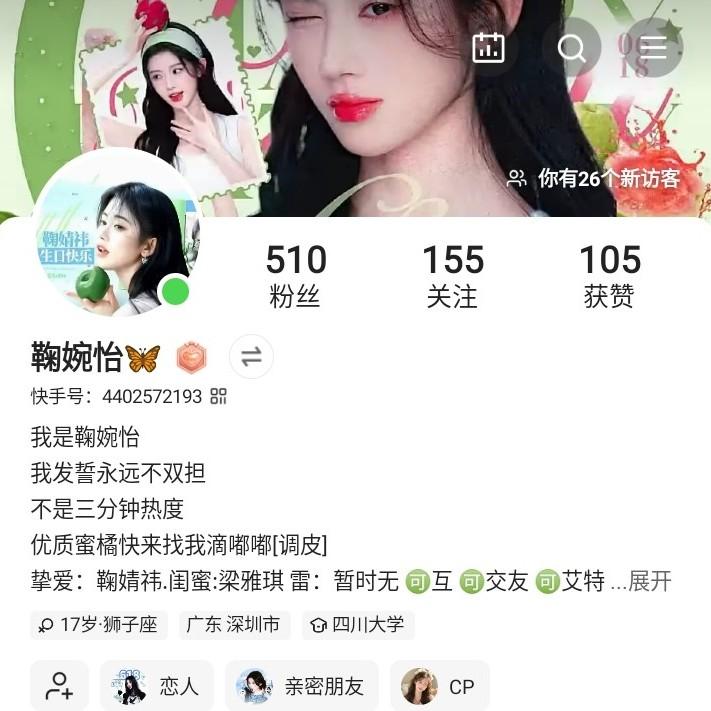Open the 155 关注 following list

(452, 277)
